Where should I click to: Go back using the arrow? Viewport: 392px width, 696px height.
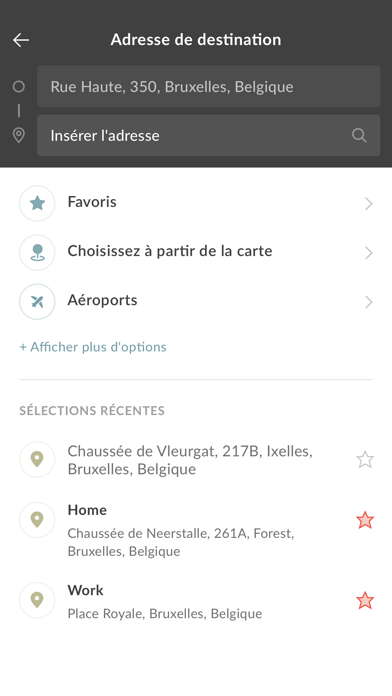coord(21,40)
